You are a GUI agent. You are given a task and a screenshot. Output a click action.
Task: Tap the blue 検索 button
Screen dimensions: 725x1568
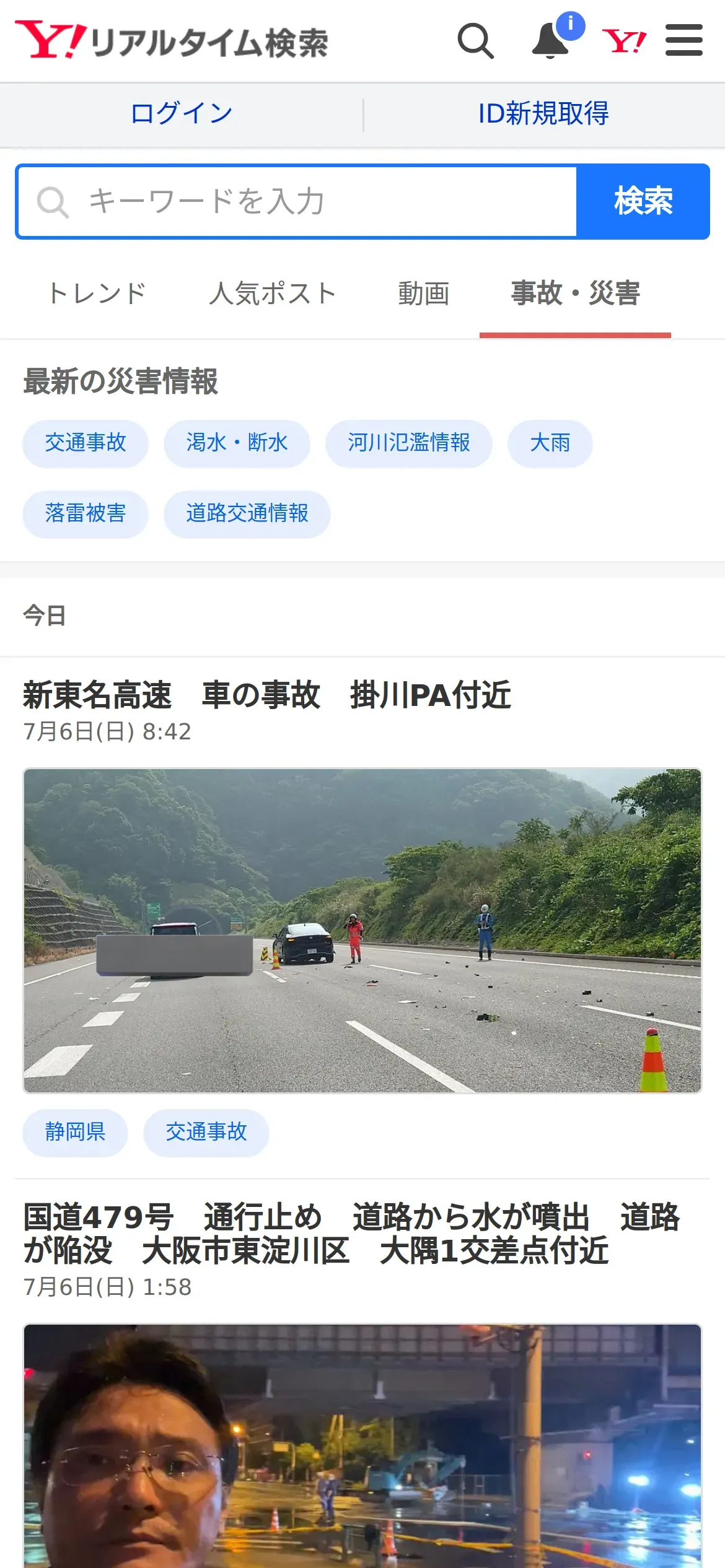pyautogui.click(x=643, y=201)
